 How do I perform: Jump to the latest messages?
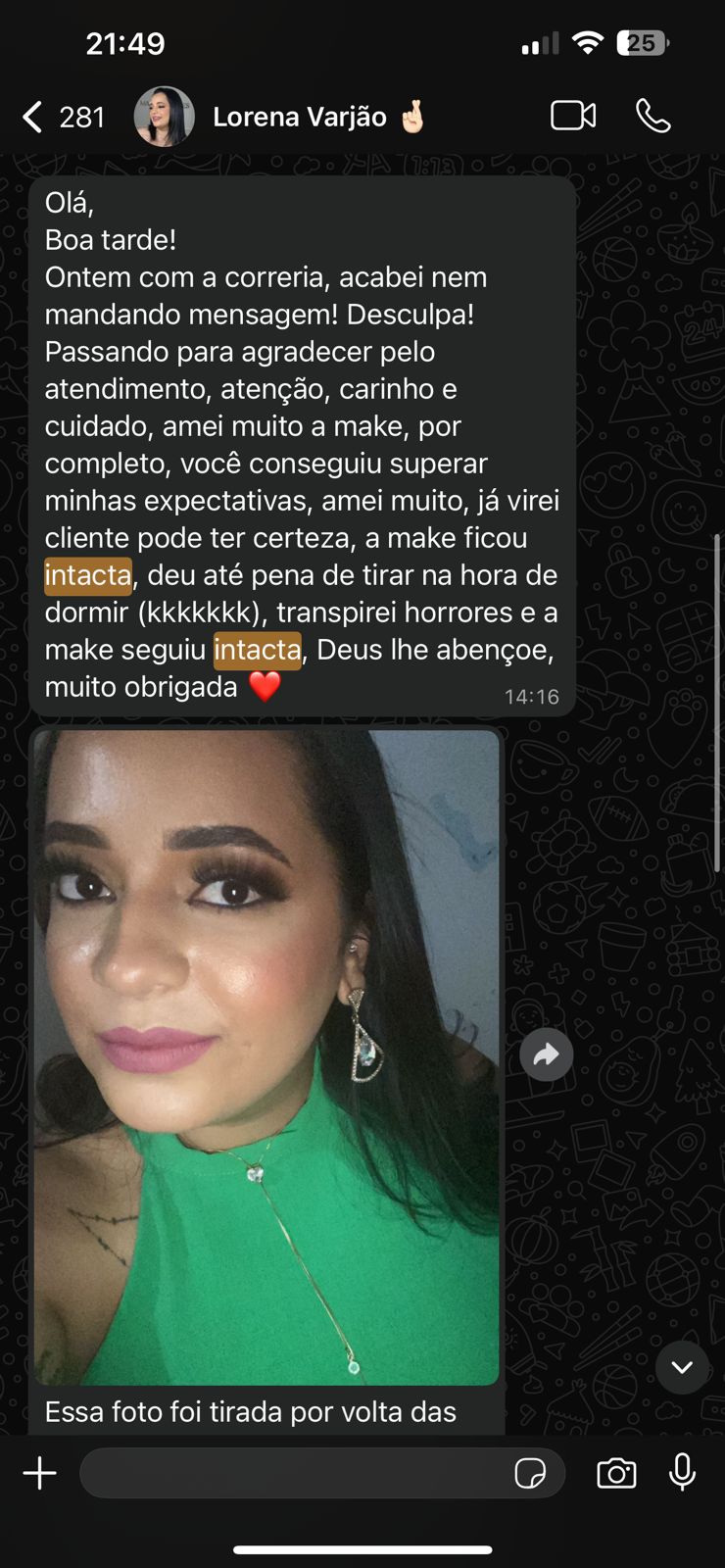[x=682, y=1367]
